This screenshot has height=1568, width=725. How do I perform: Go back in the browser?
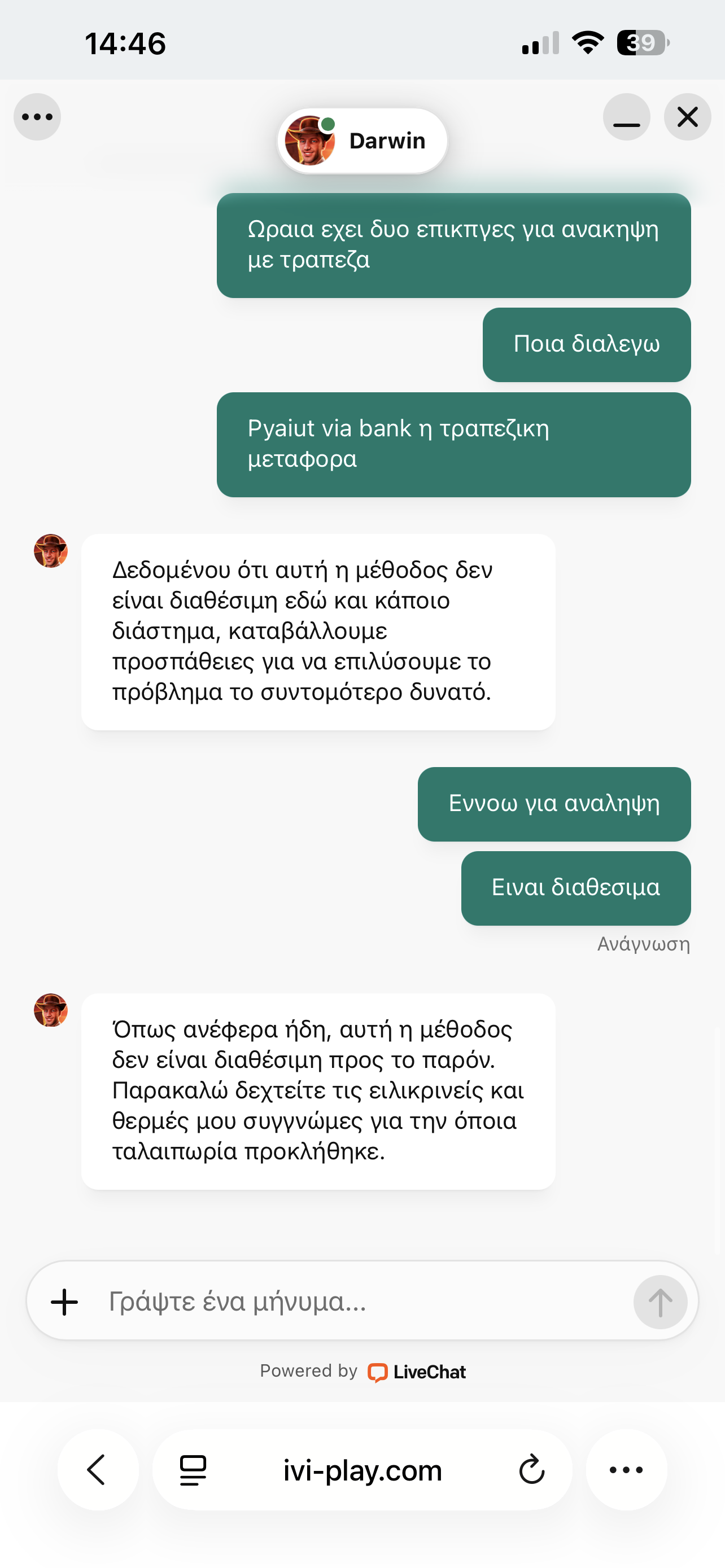click(x=97, y=1470)
